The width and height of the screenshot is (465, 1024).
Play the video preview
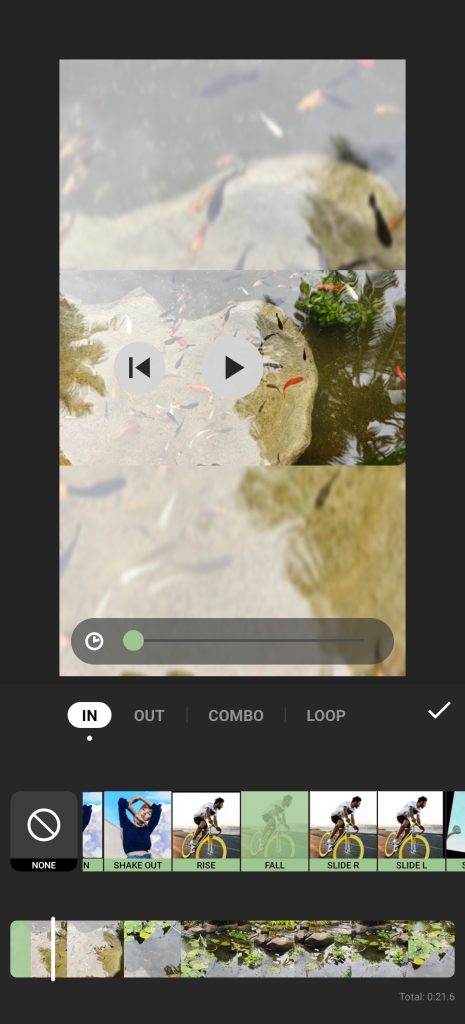(233, 368)
